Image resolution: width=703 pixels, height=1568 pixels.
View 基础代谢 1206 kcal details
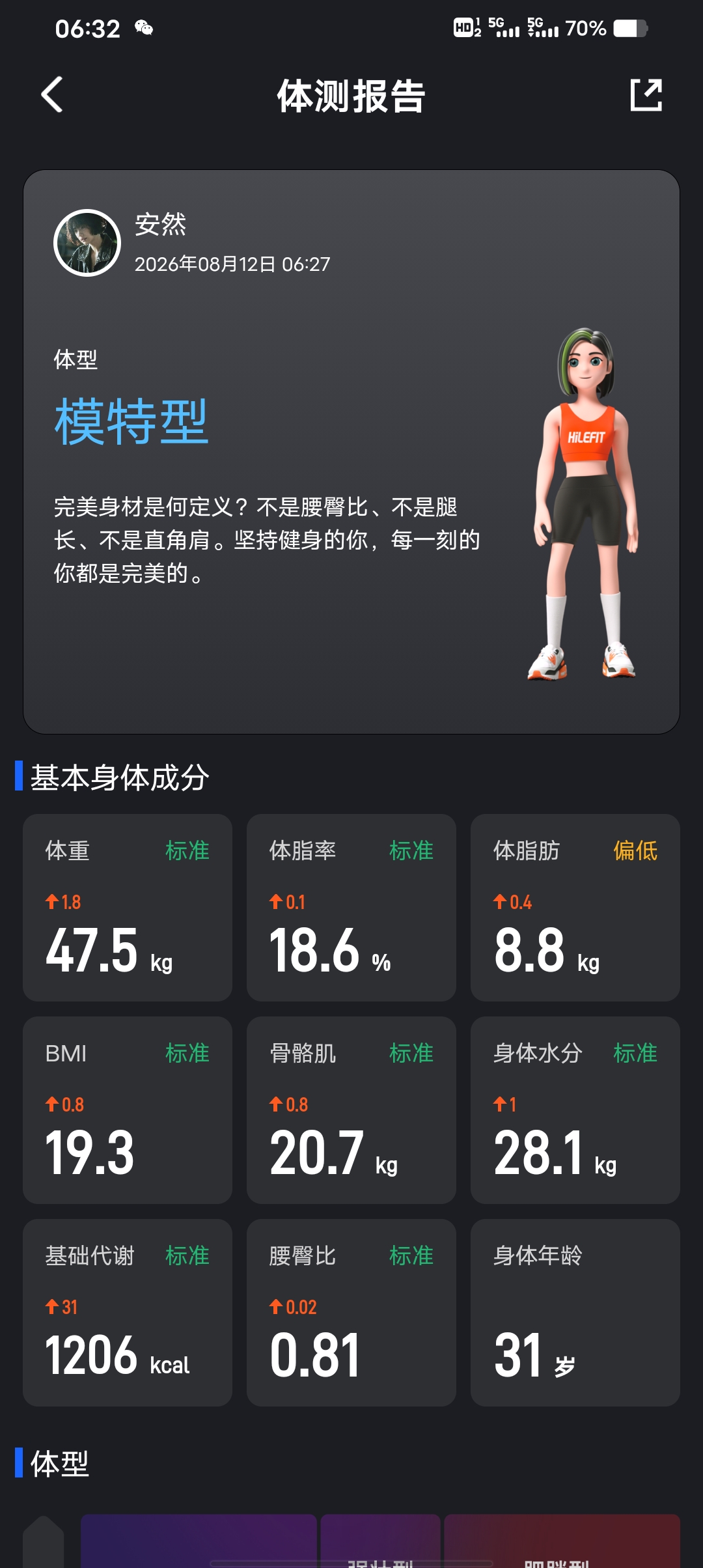tap(128, 1313)
